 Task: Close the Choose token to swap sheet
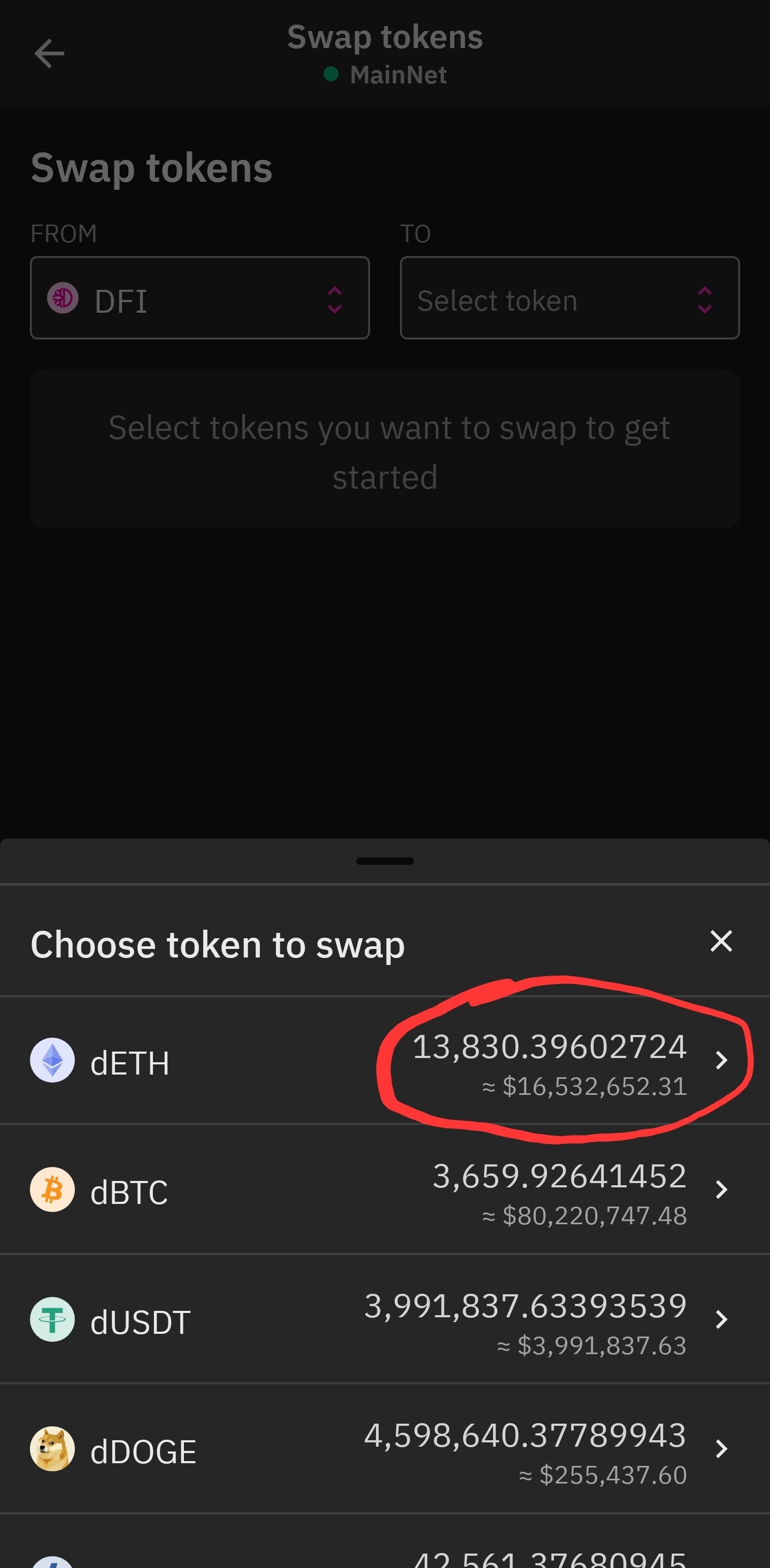[x=721, y=941]
